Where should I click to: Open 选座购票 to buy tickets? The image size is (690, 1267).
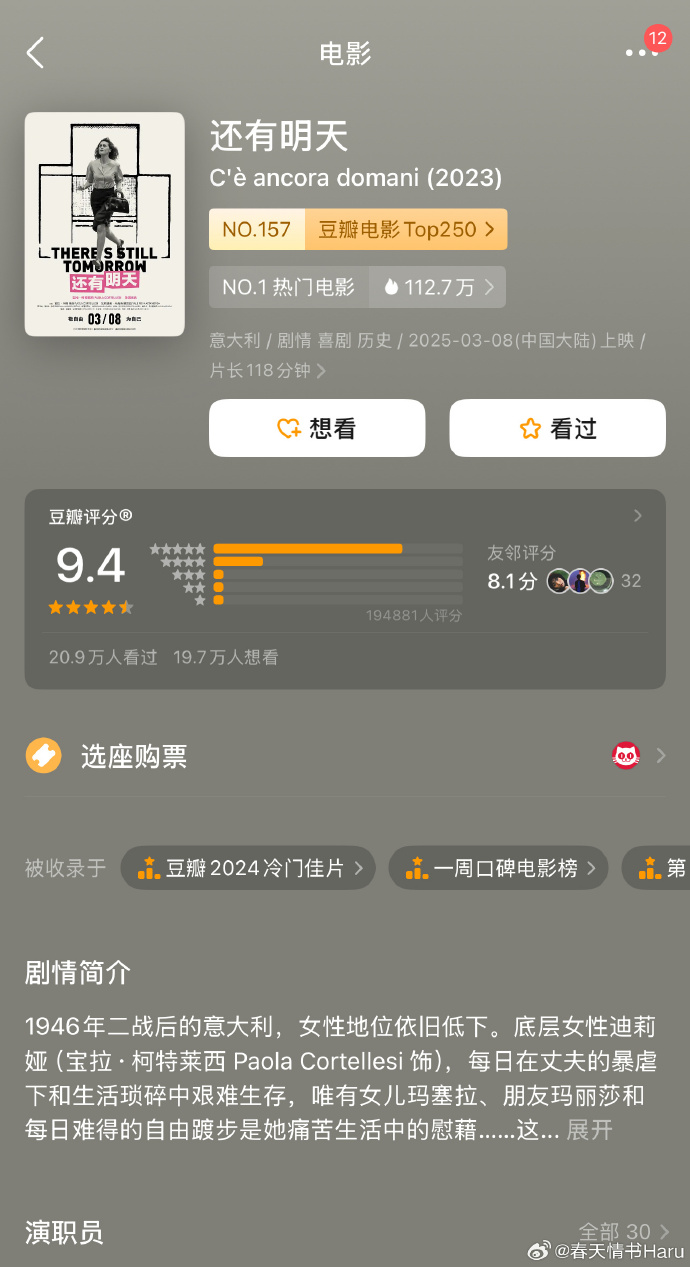click(x=344, y=756)
